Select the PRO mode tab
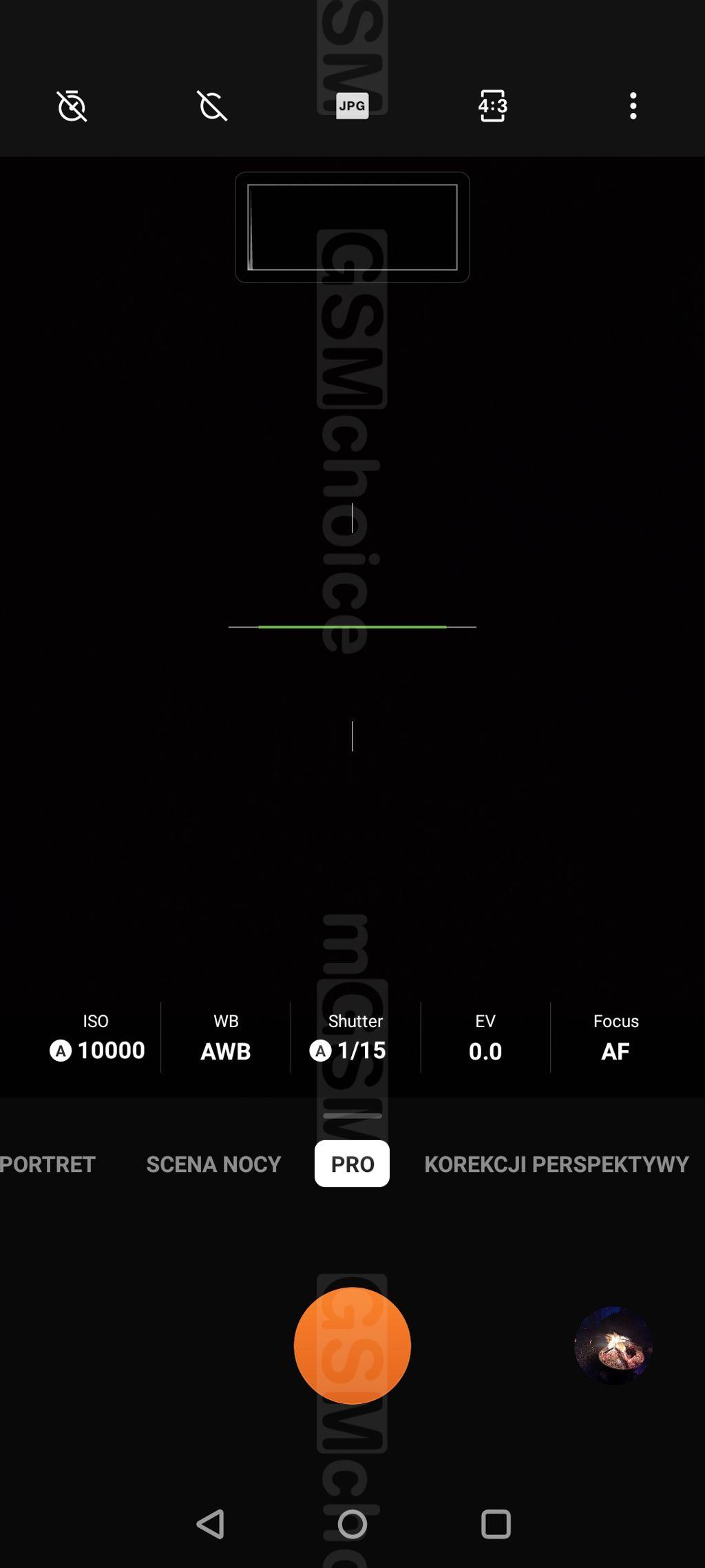Viewport: 705px width, 1568px height. click(x=352, y=1164)
